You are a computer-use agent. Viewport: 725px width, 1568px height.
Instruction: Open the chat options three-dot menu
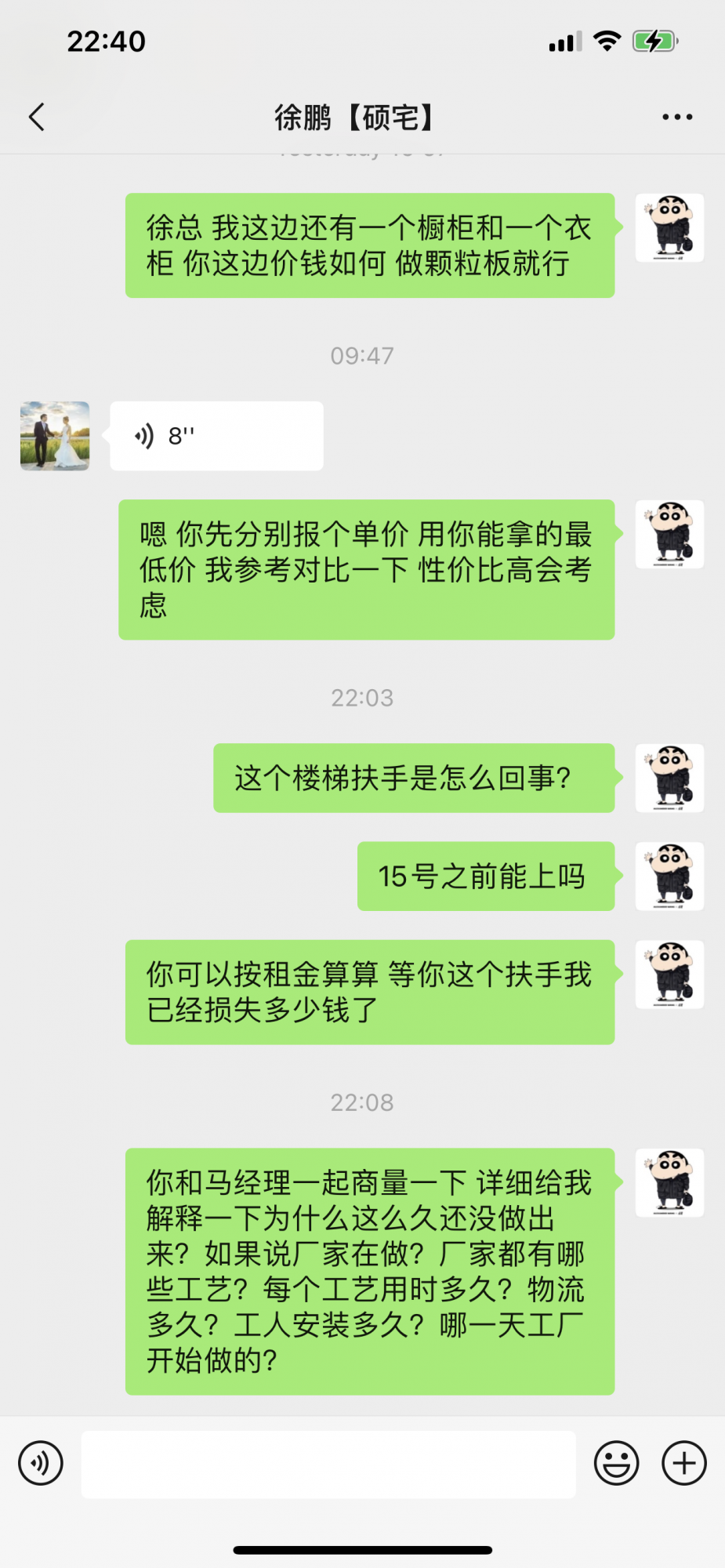(676, 118)
